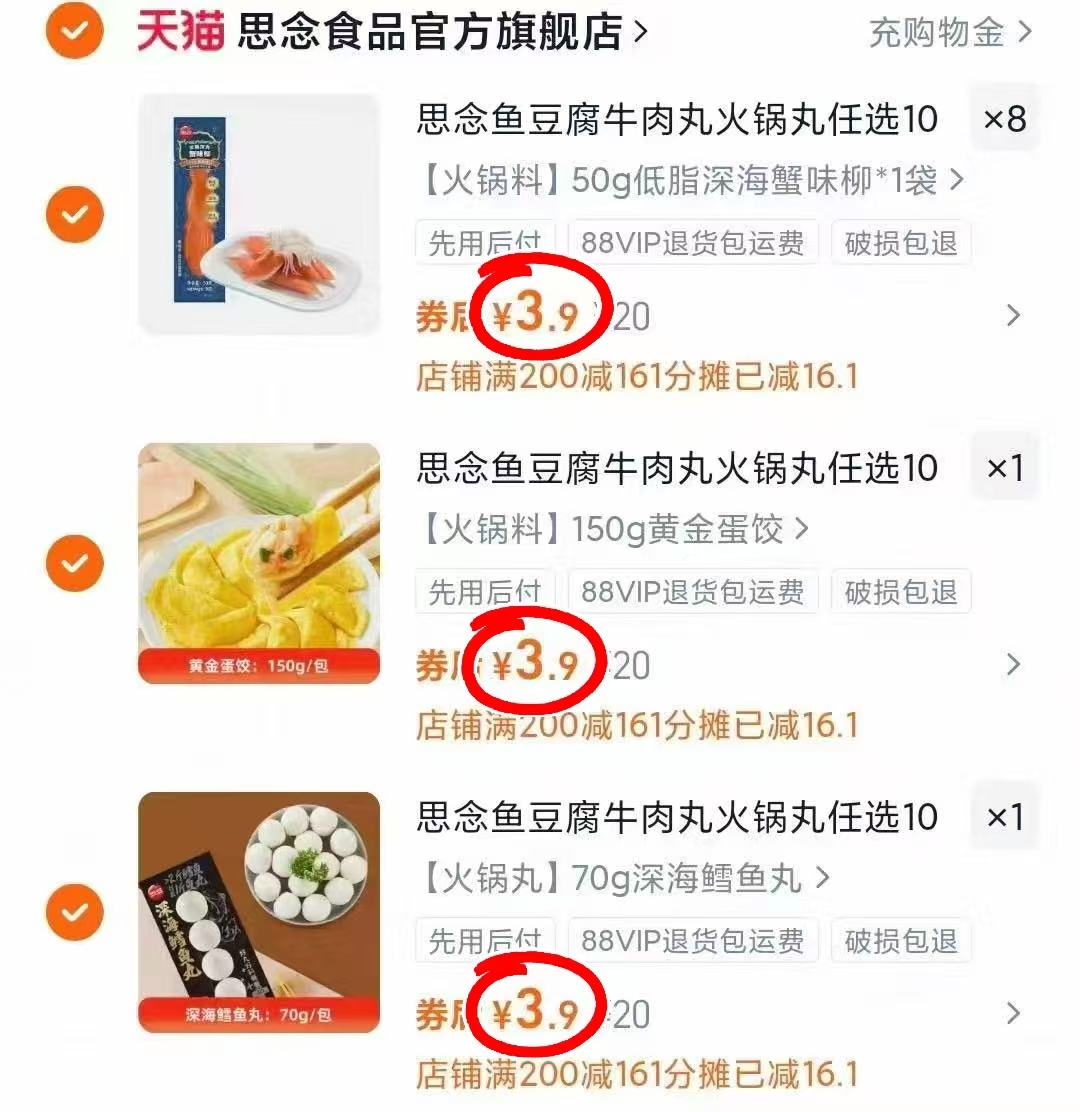Screen dimensions: 1080x1112
Task: Click the Tmall (天猫) logo icon
Action: [177, 30]
